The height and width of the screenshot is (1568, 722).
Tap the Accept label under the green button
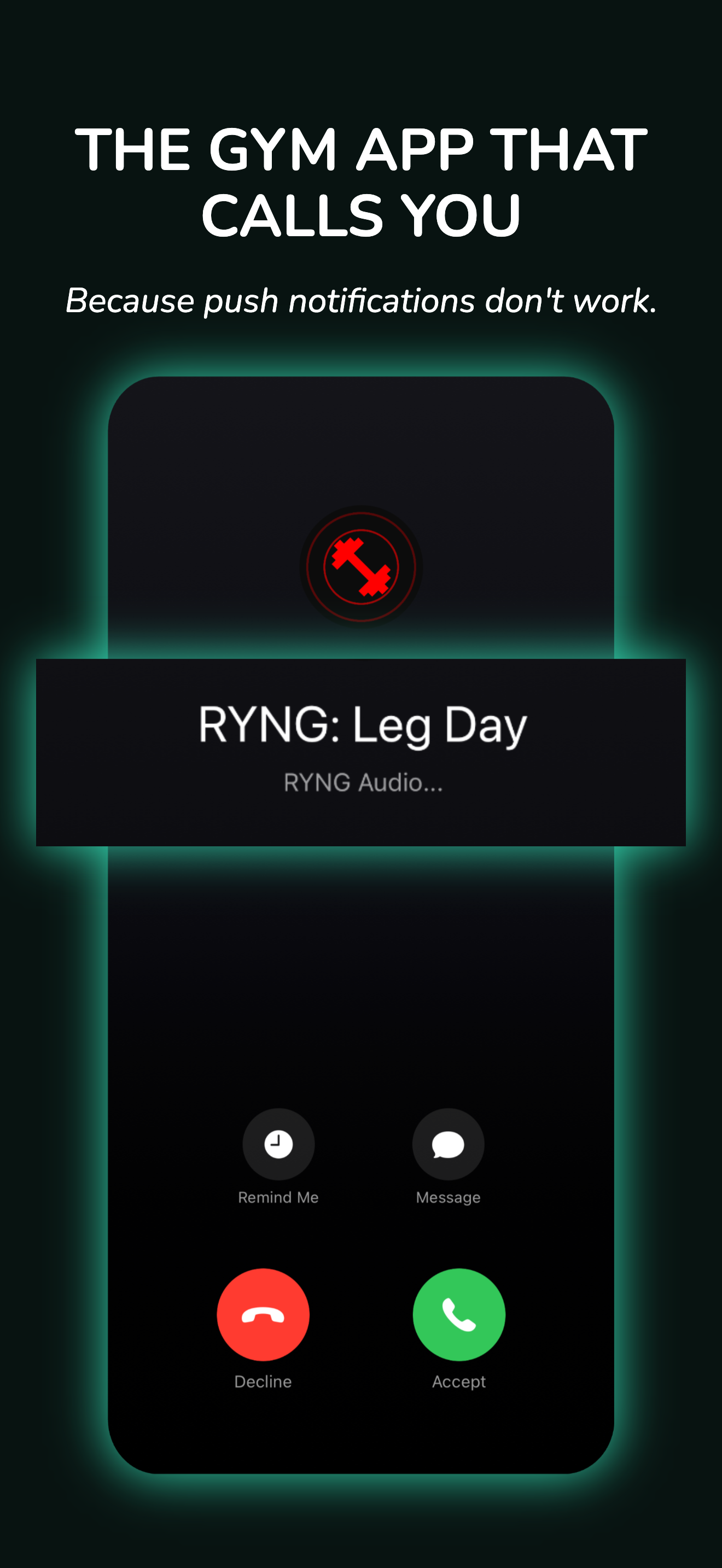[x=458, y=1380]
